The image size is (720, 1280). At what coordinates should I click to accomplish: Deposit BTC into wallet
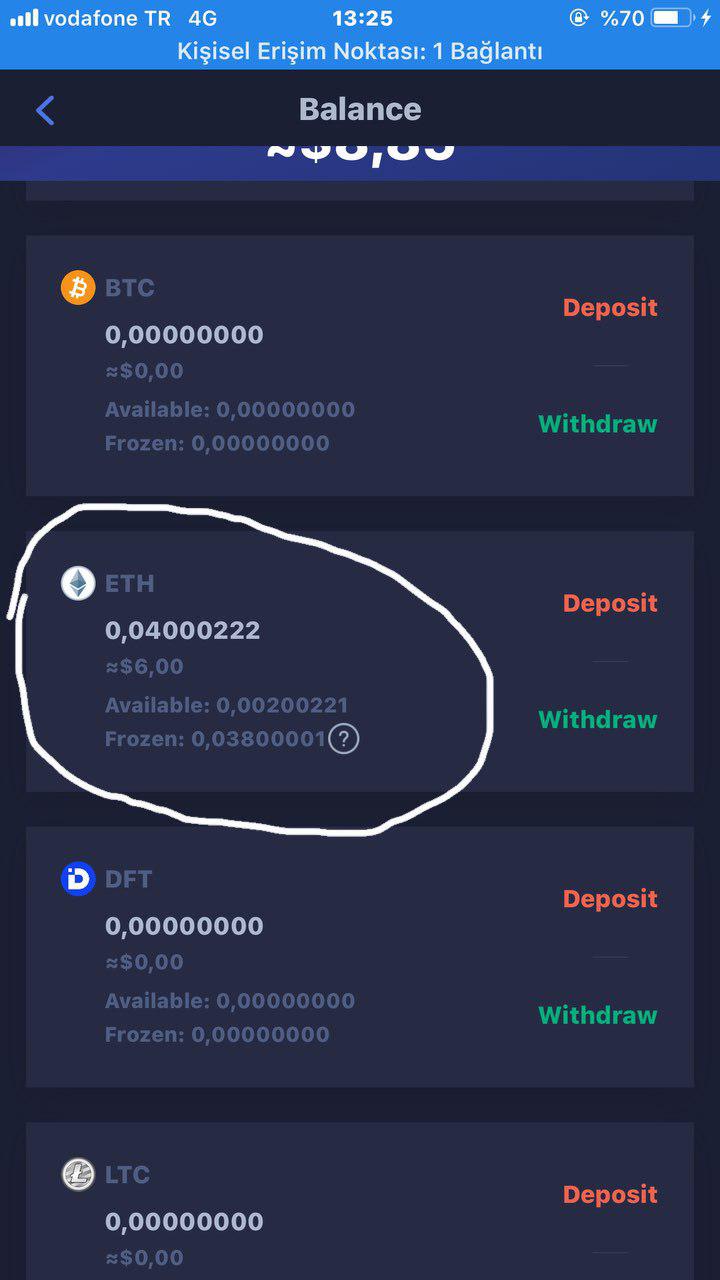[610, 308]
